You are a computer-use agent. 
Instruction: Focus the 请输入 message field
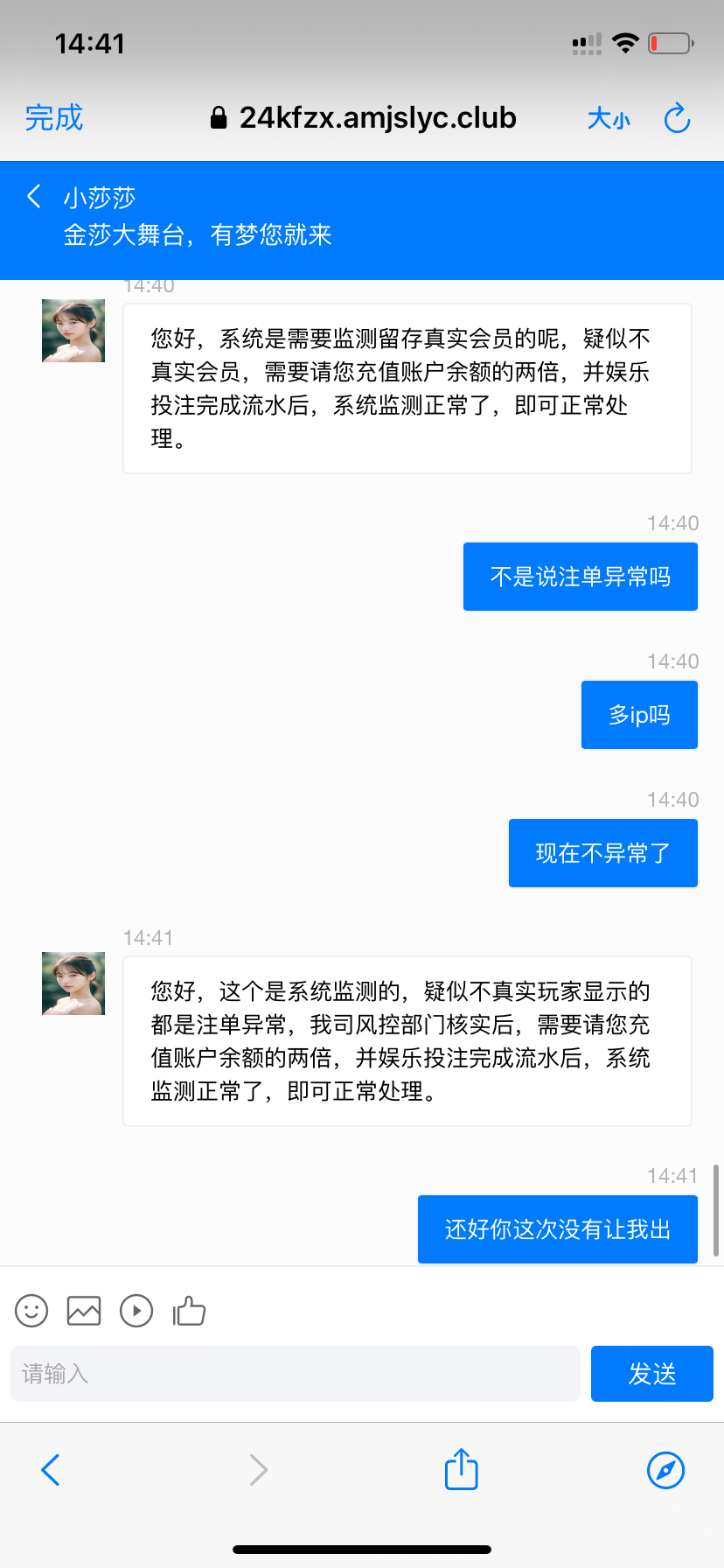296,1374
